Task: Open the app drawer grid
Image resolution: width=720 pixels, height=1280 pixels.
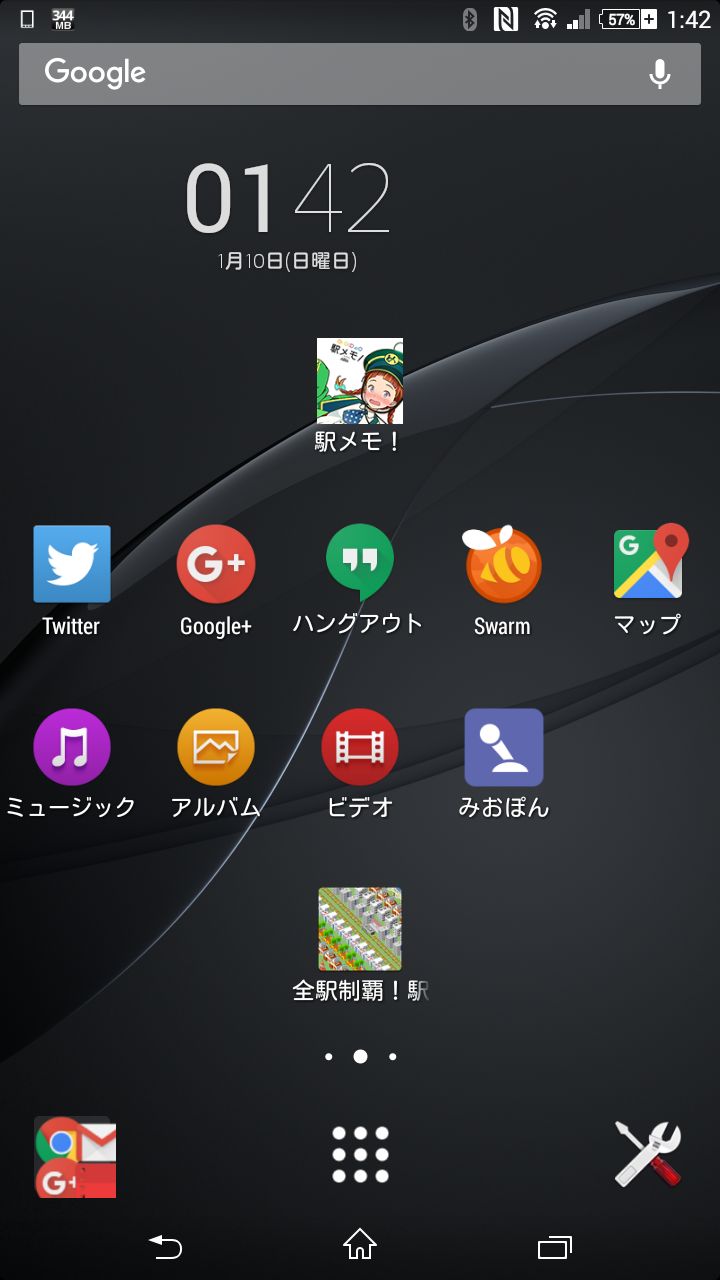Action: 360,1155
